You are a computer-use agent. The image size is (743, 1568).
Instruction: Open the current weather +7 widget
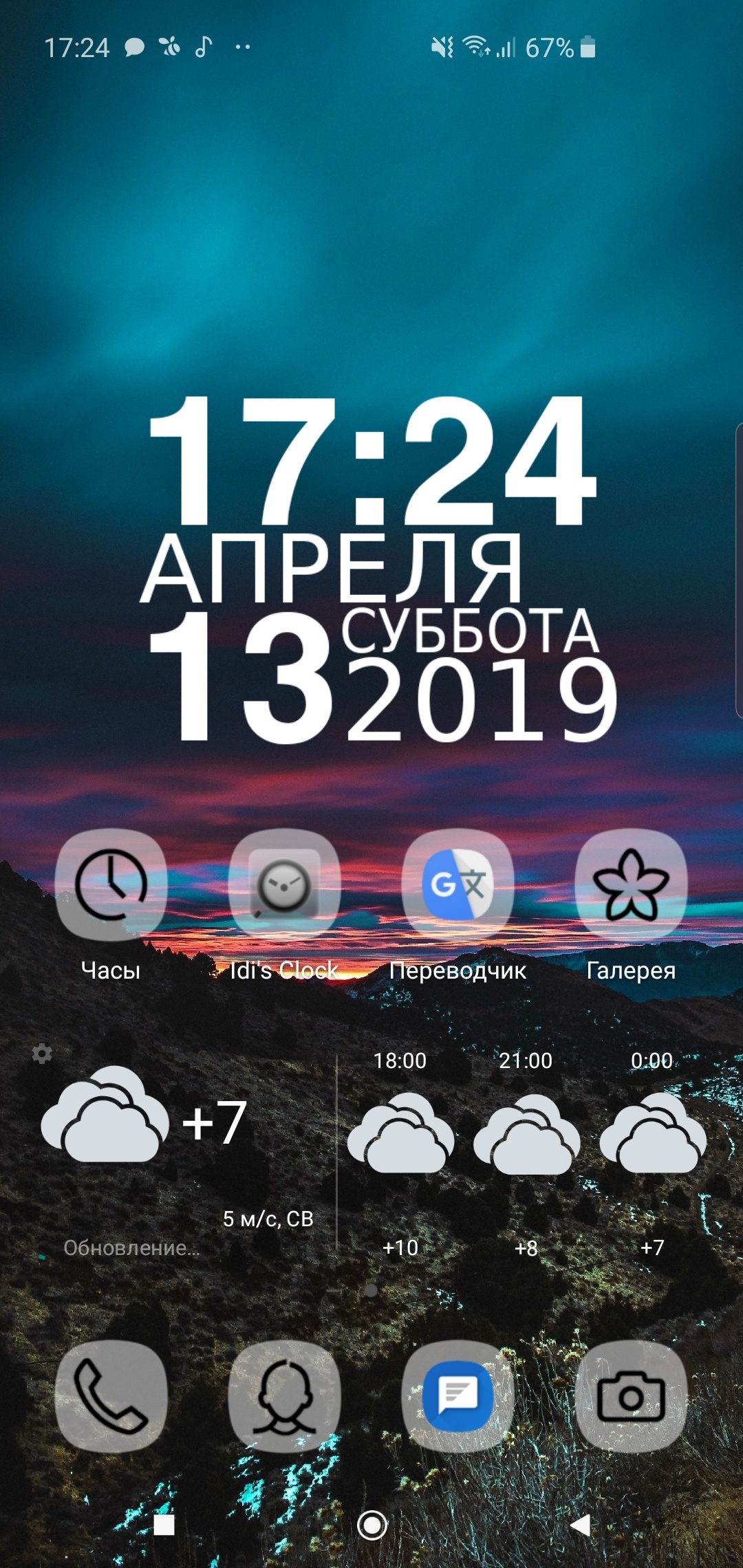click(x=144, y=1122)
